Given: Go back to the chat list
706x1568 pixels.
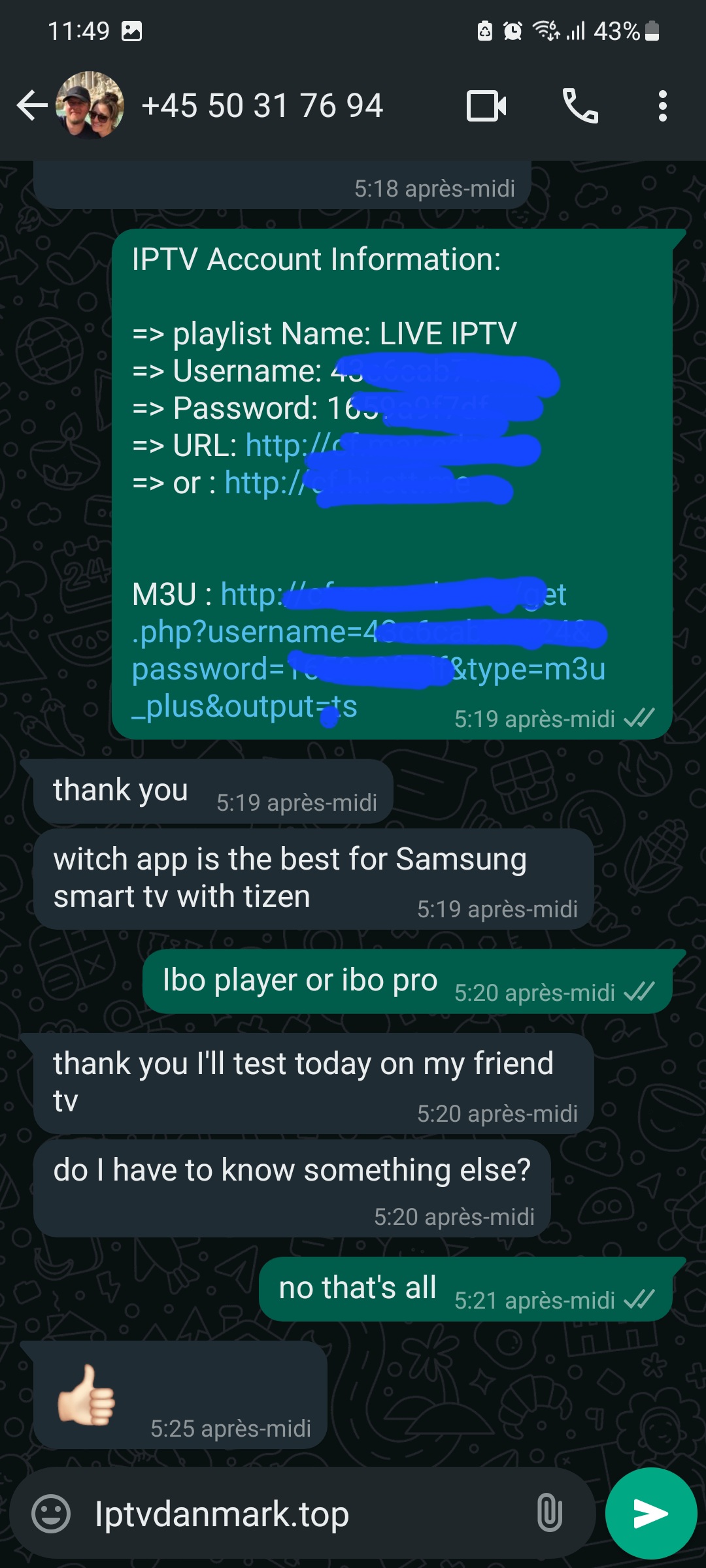Looking at the screenshot, I should 31,106.
